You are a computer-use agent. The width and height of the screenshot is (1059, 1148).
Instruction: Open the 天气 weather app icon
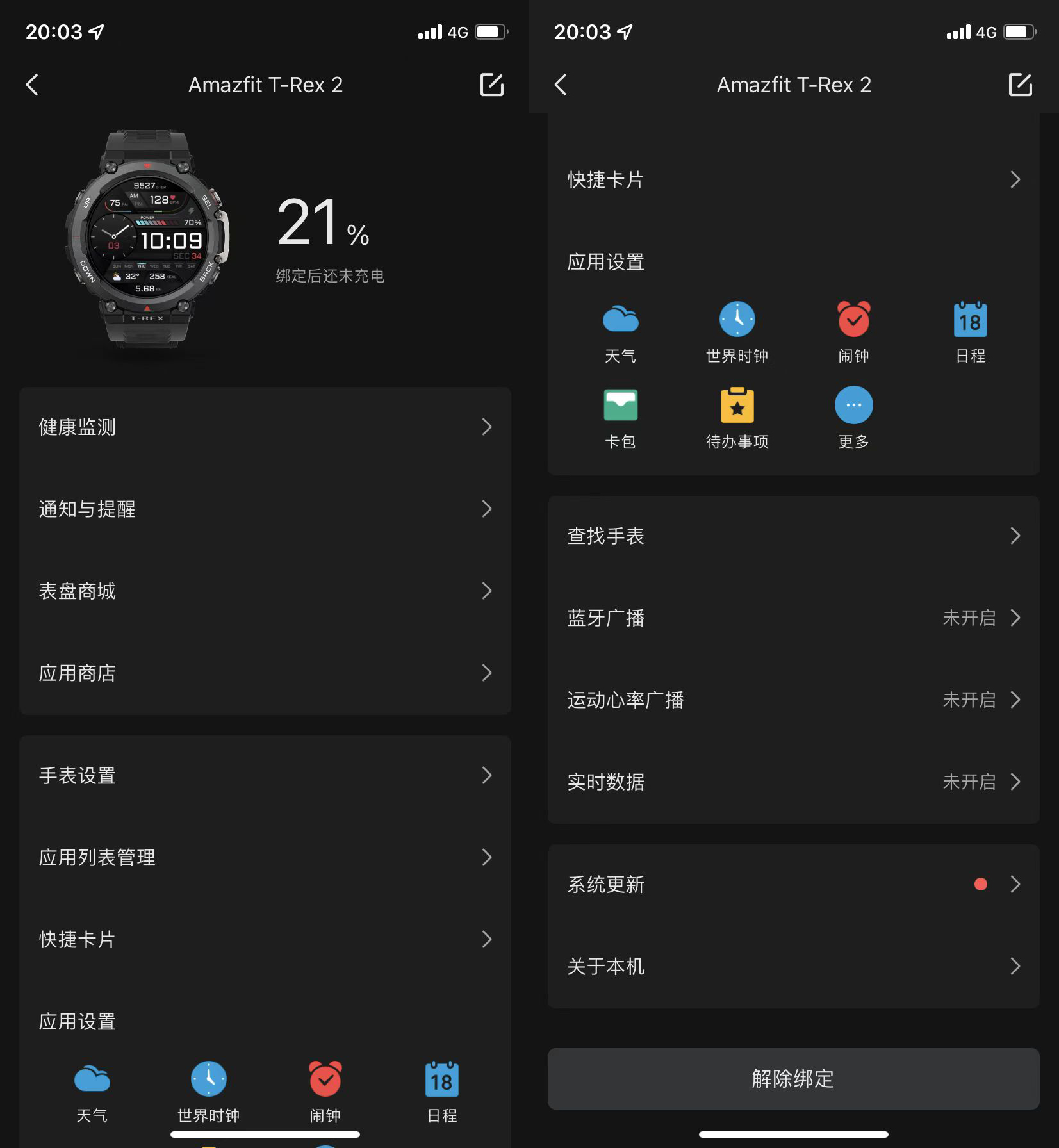point(620,319)
